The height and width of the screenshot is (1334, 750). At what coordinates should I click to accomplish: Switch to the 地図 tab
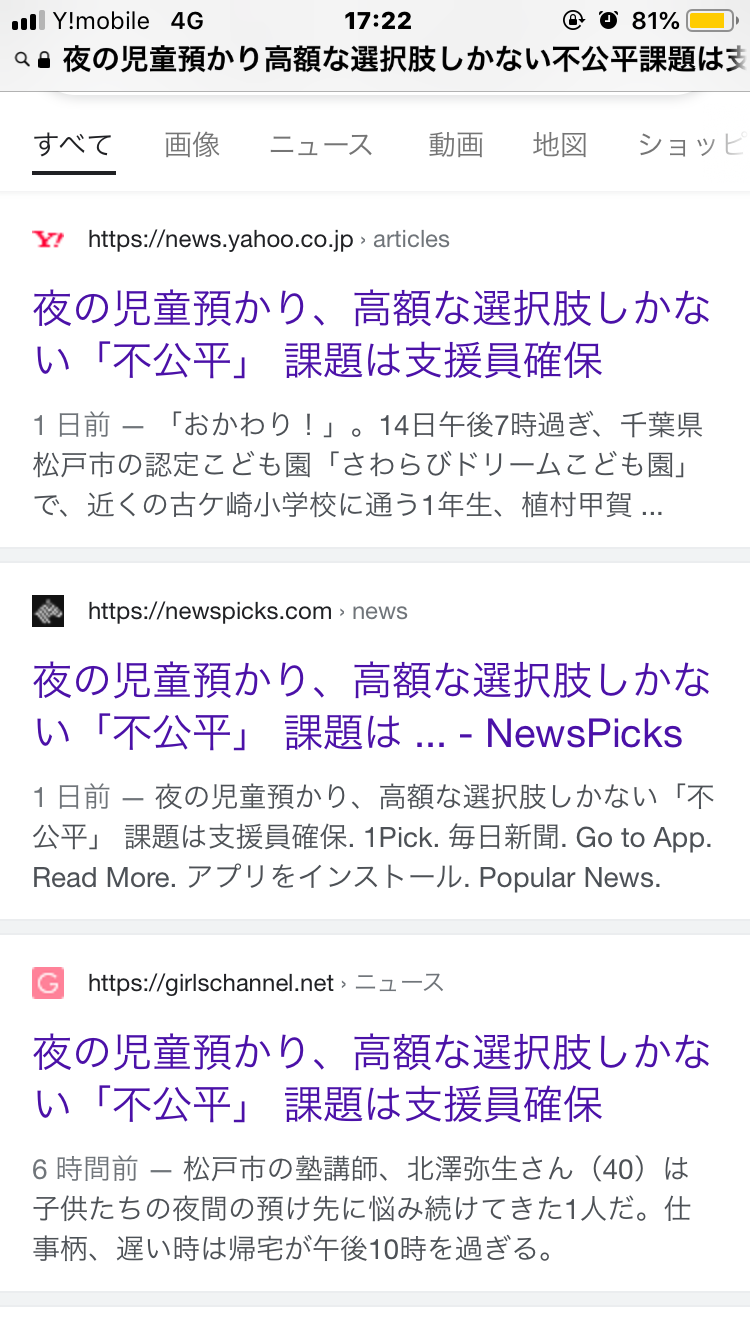[x=560, y=145]
